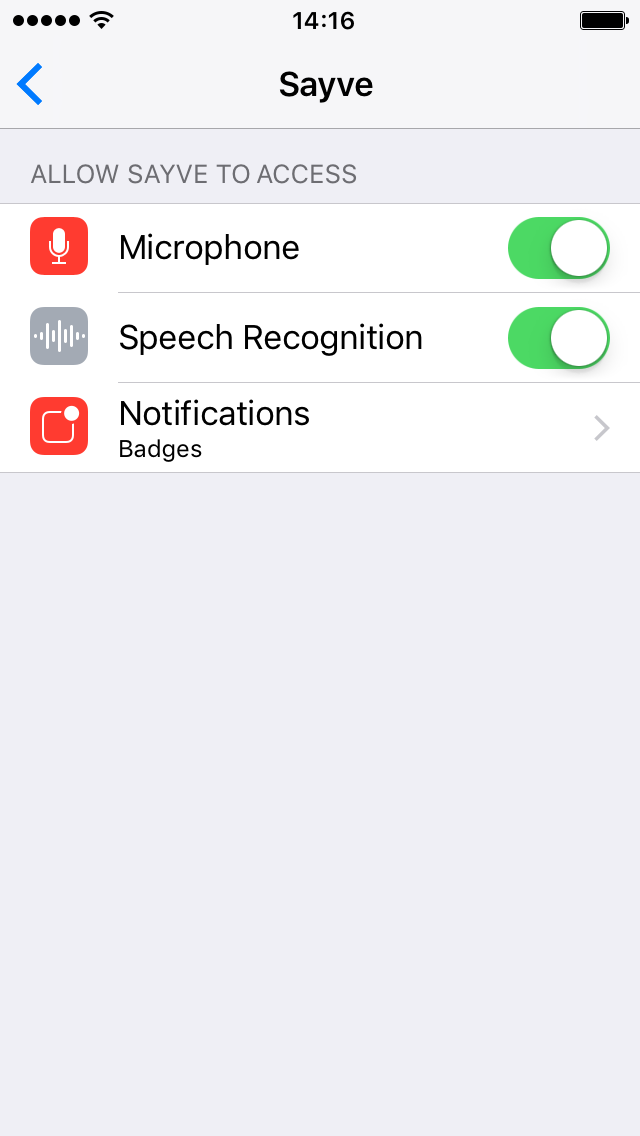Turn off Microphone access
The image size is (640, 1136).
point(558,248)
